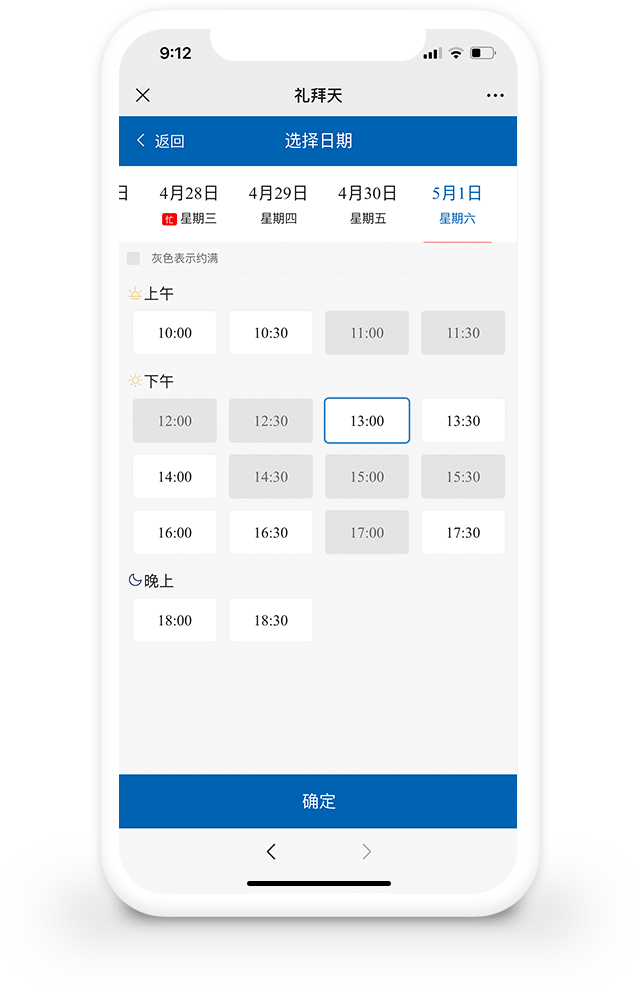Image resolution: width=640 pixels, height=992 pixels.
Task: Choose the 18:30 evening slot
Action: pos(271,620)
